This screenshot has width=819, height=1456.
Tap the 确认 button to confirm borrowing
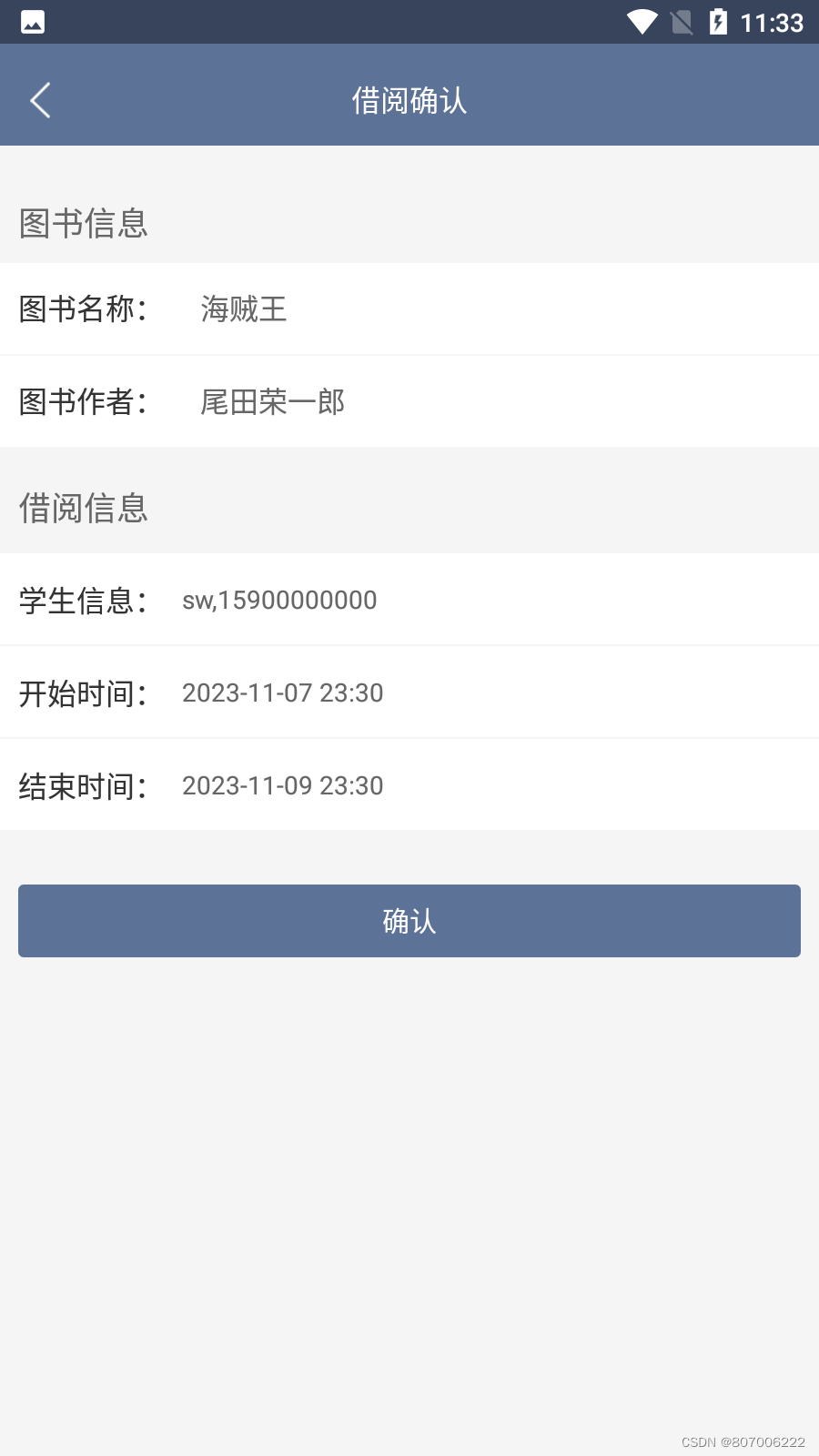409,921
